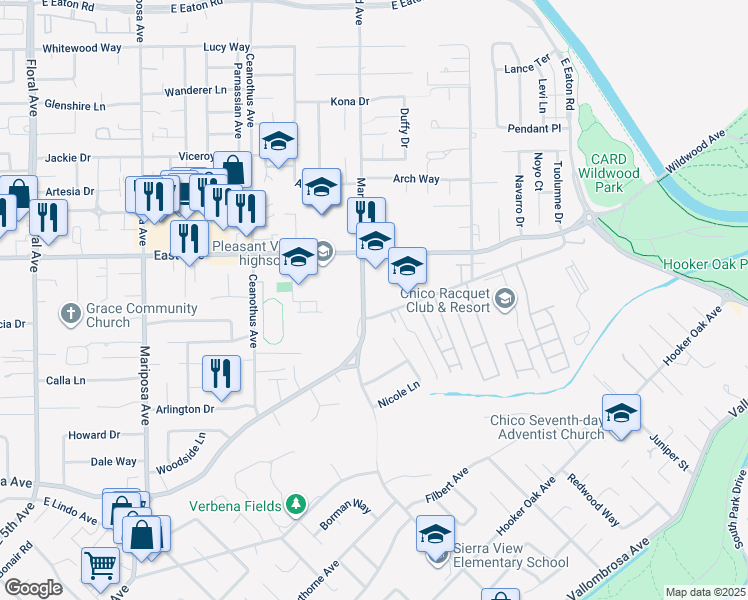The height and width of the screenshot is (600, 748).
Task: Tap the shopping cart marker near Google logo
Action: (100, 568)
